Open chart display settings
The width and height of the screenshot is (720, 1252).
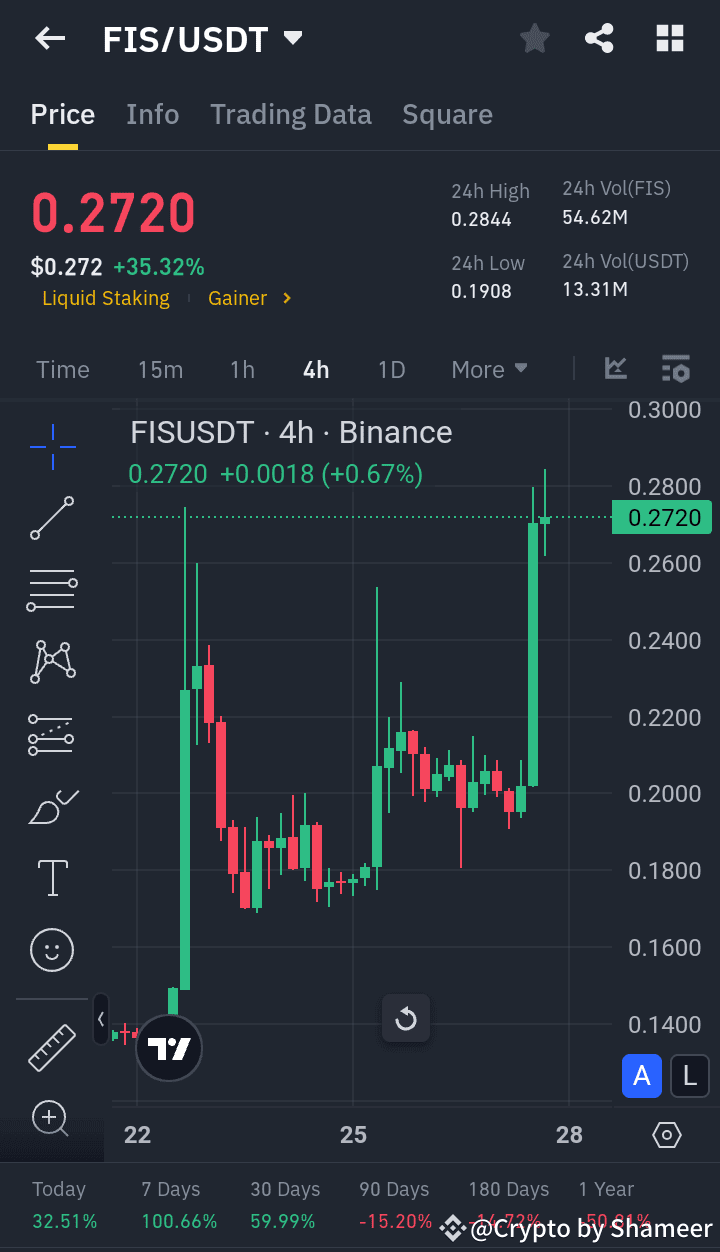[x=676, y=369]
